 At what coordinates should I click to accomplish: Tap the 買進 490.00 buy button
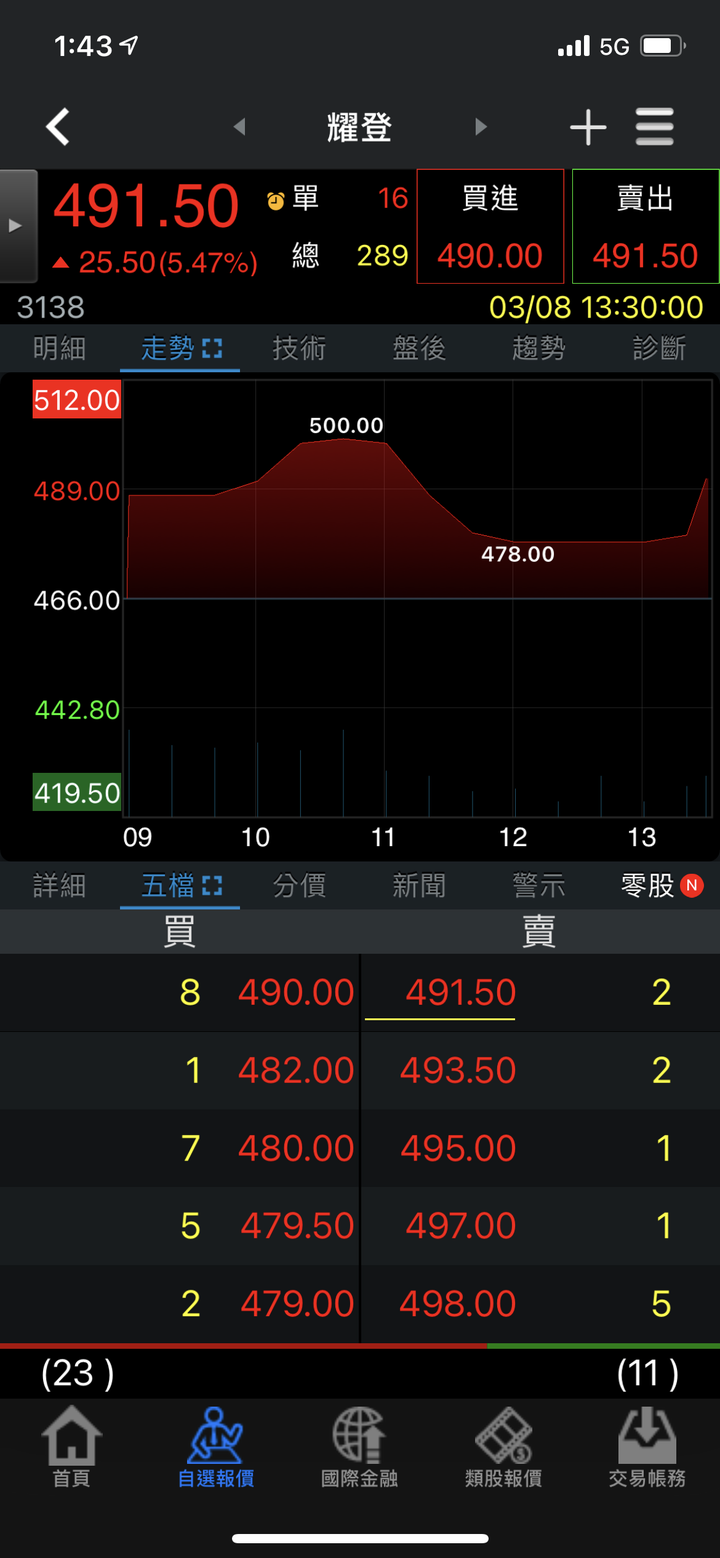click(x=490, y=227)
